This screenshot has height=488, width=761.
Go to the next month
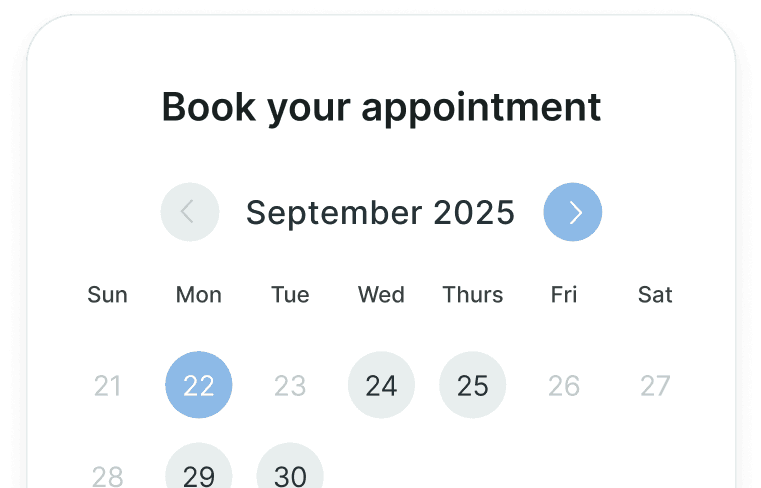573,212
